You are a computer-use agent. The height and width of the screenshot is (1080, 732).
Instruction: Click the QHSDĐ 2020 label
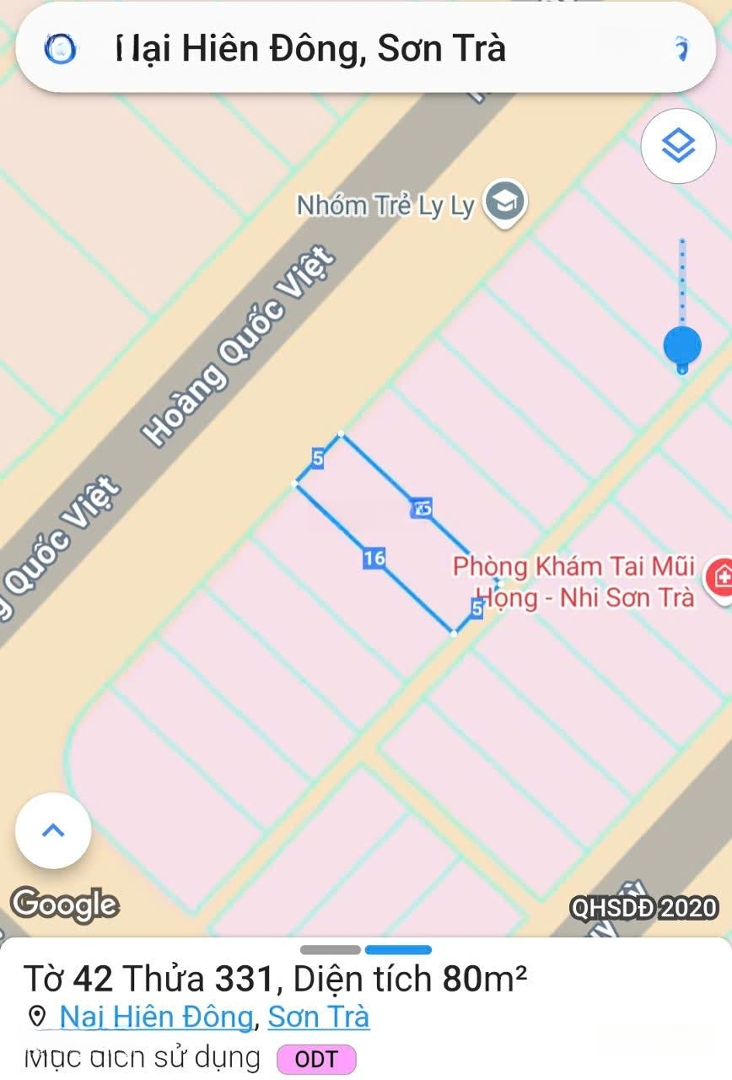[x=642, y=905]
